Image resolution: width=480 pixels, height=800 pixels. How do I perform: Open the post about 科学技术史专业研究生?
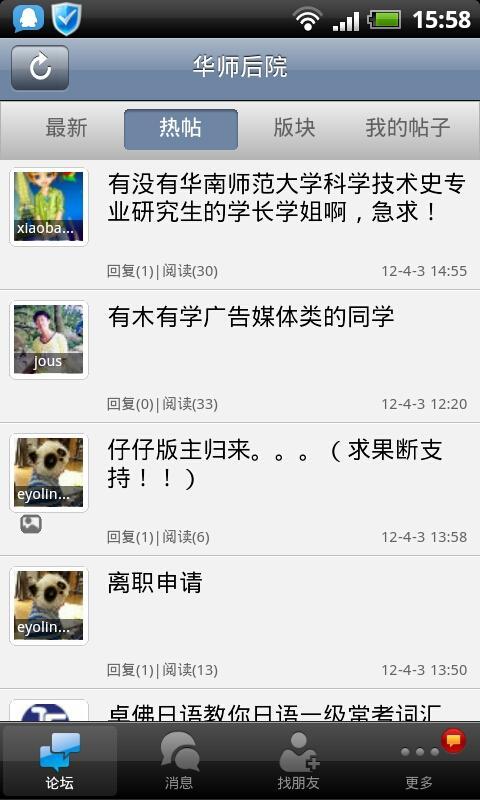point(240,224)
